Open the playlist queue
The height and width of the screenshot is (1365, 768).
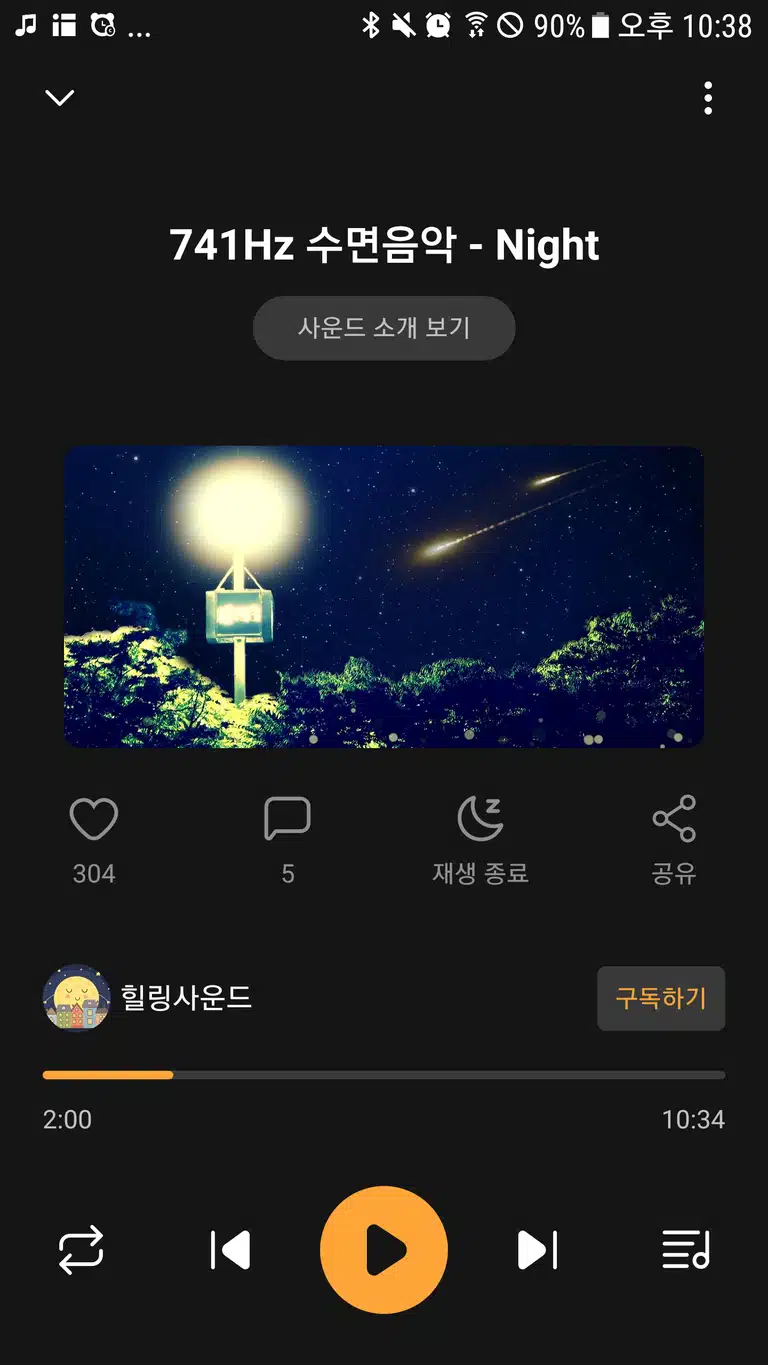pos(686,1251)
